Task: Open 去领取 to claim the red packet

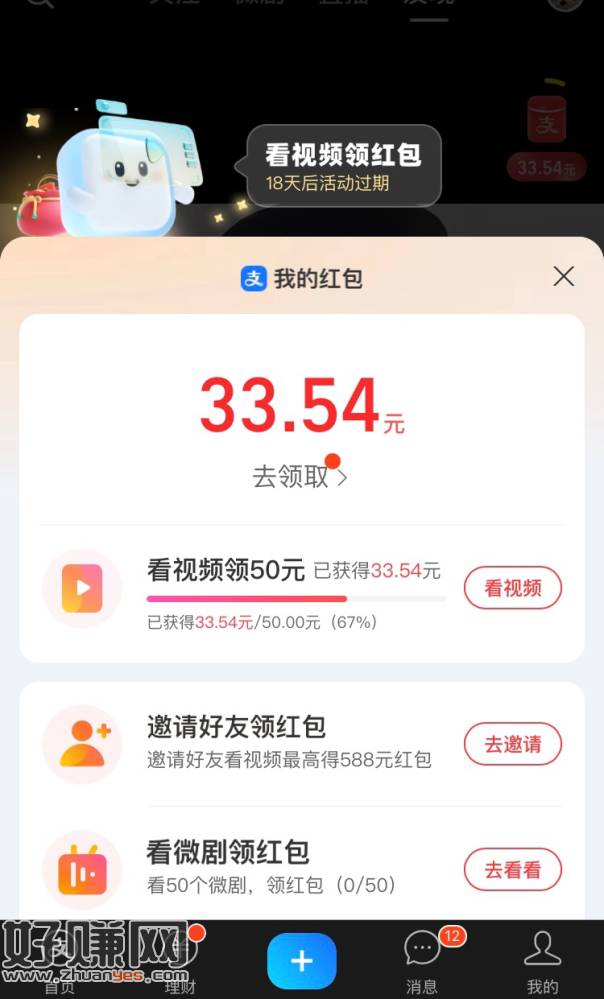Action: [x=300, y=477]
